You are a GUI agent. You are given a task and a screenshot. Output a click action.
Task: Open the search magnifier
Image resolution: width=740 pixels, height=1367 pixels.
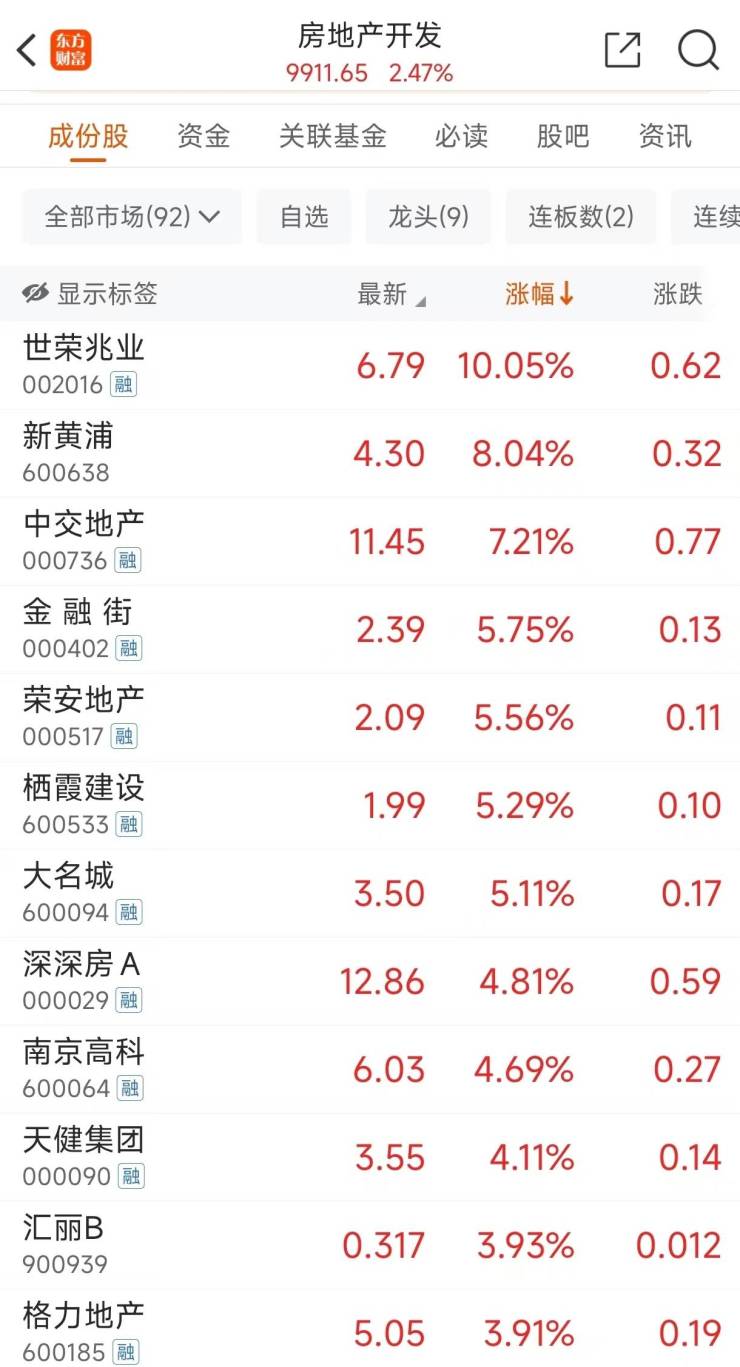698,49
